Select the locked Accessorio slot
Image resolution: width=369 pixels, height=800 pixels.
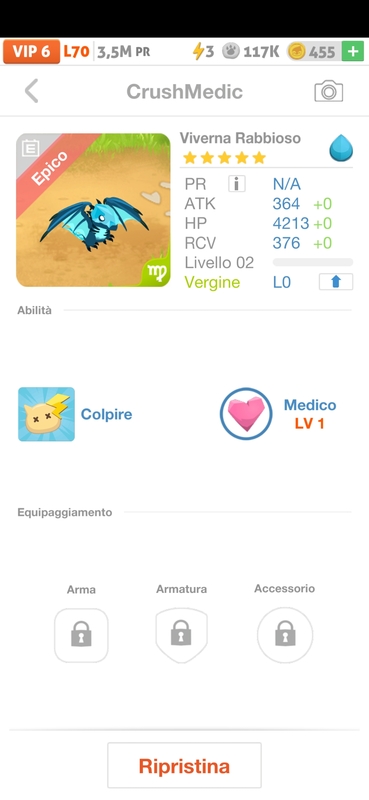click(x=285, y=635)
